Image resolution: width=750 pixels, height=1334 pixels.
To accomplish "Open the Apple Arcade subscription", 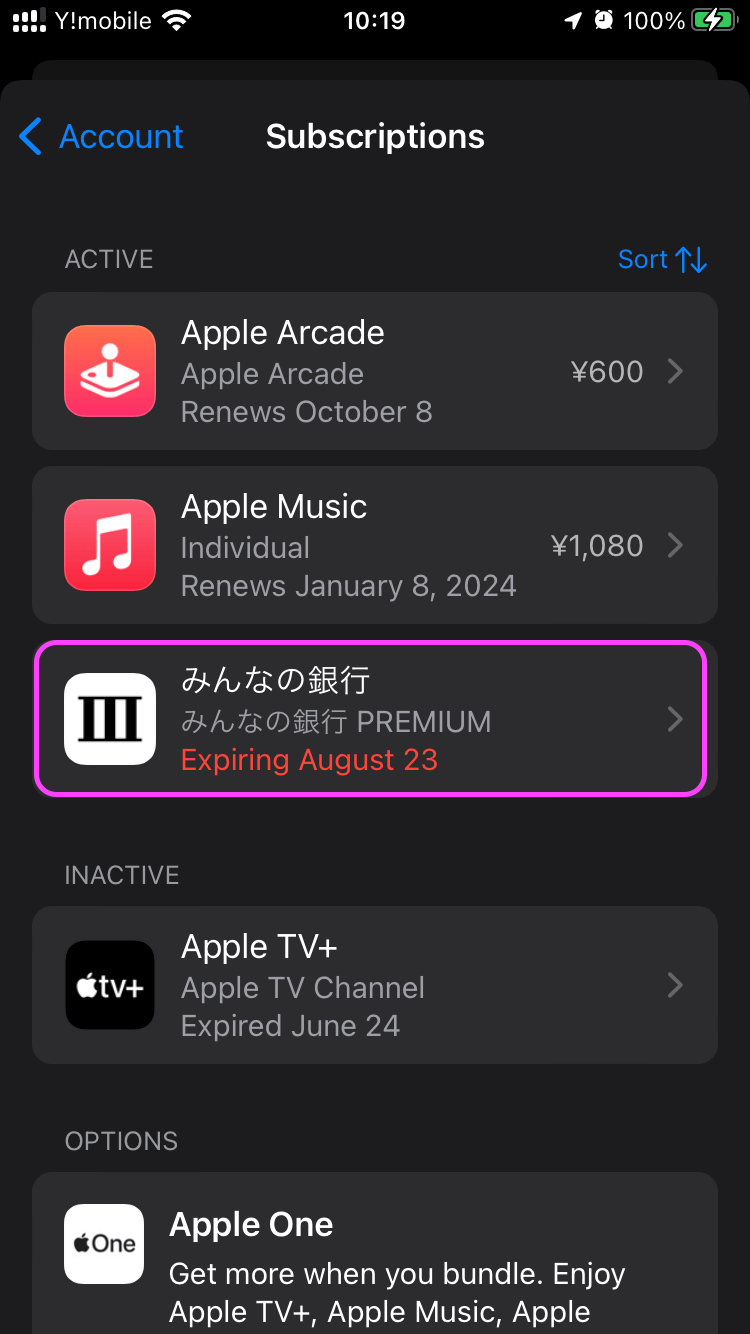I will [x=374, y=372].
